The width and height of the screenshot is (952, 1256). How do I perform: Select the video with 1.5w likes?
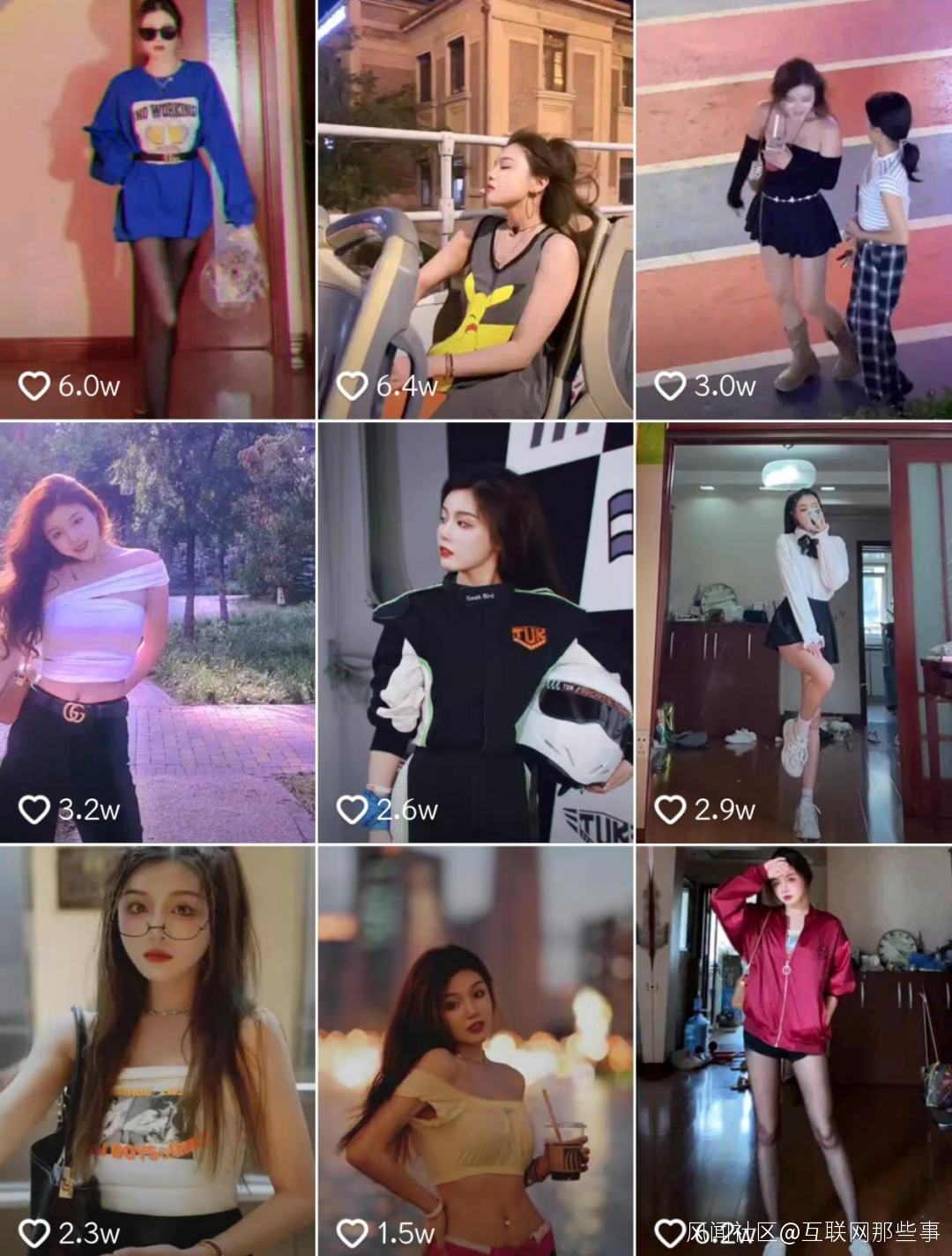(x=475, y=1049)
